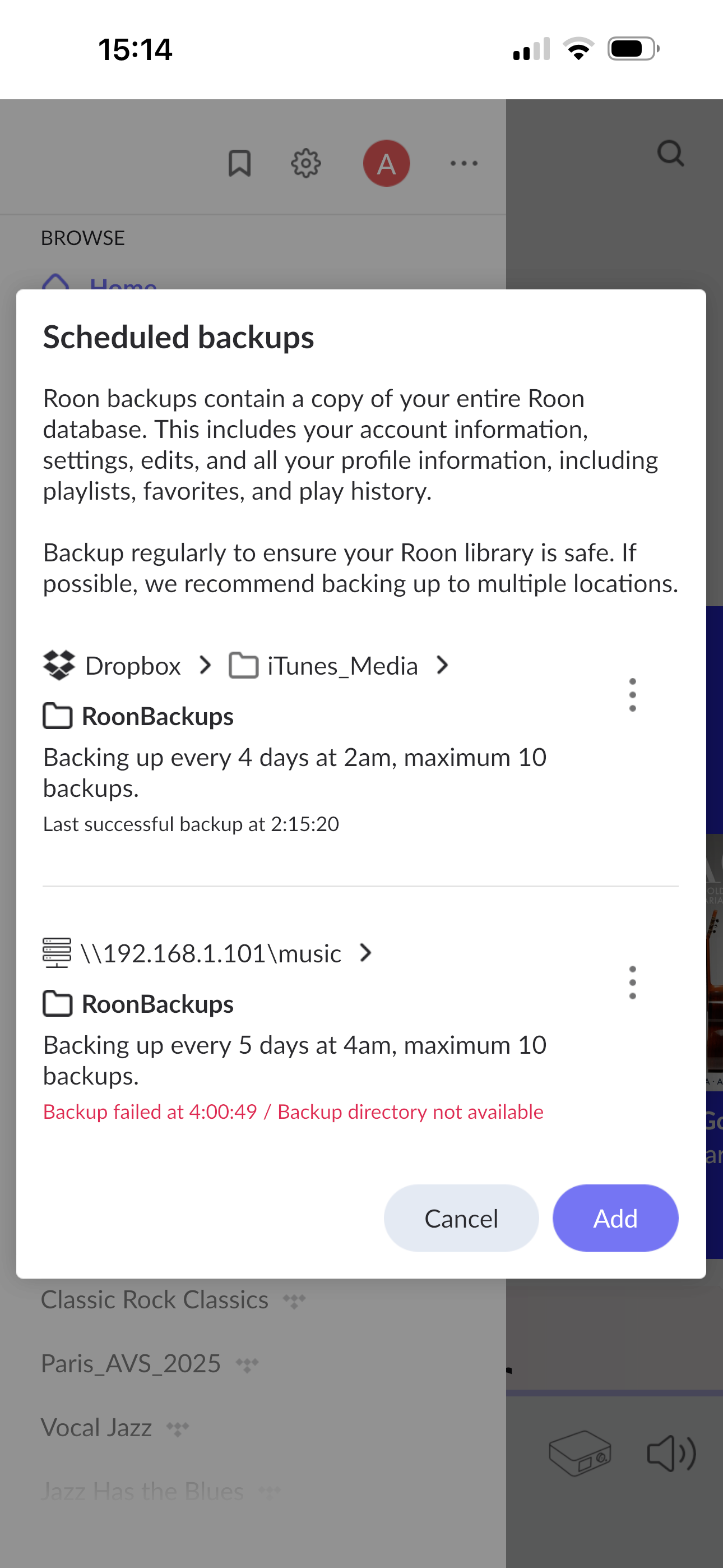Cancel the scheduled backups dialog
The image size is (723, 1568).
coord(461,1218)
